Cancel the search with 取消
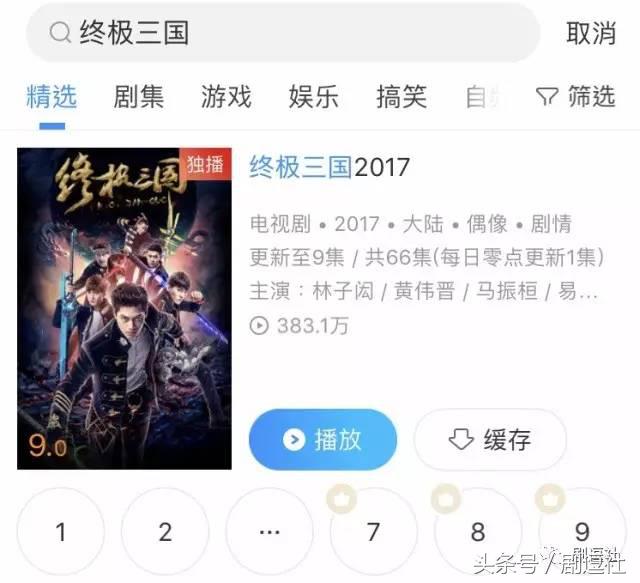640x583 pixels. click(590, 33)
